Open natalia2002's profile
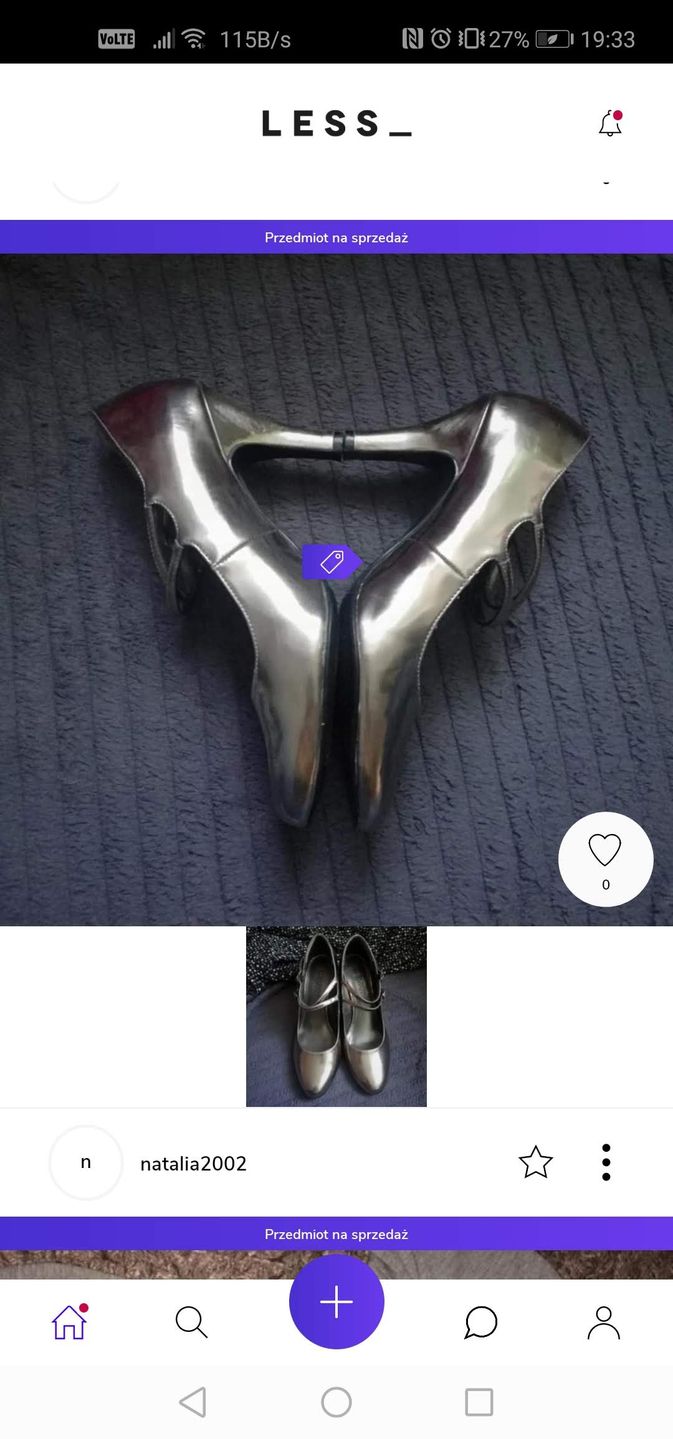This screenshot has height=1439, width=673. coord(193,1163)
